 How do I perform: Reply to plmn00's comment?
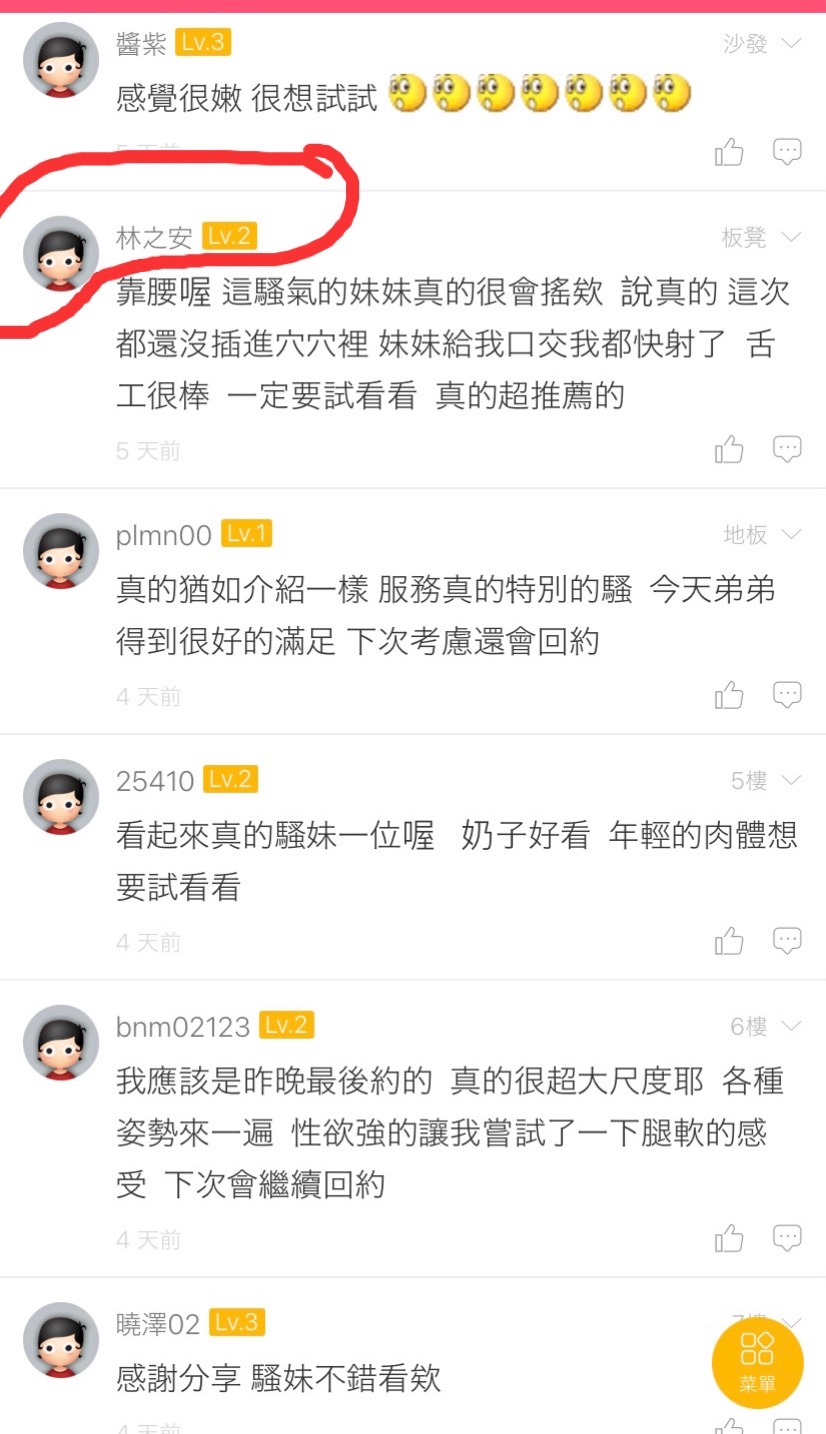787,694
